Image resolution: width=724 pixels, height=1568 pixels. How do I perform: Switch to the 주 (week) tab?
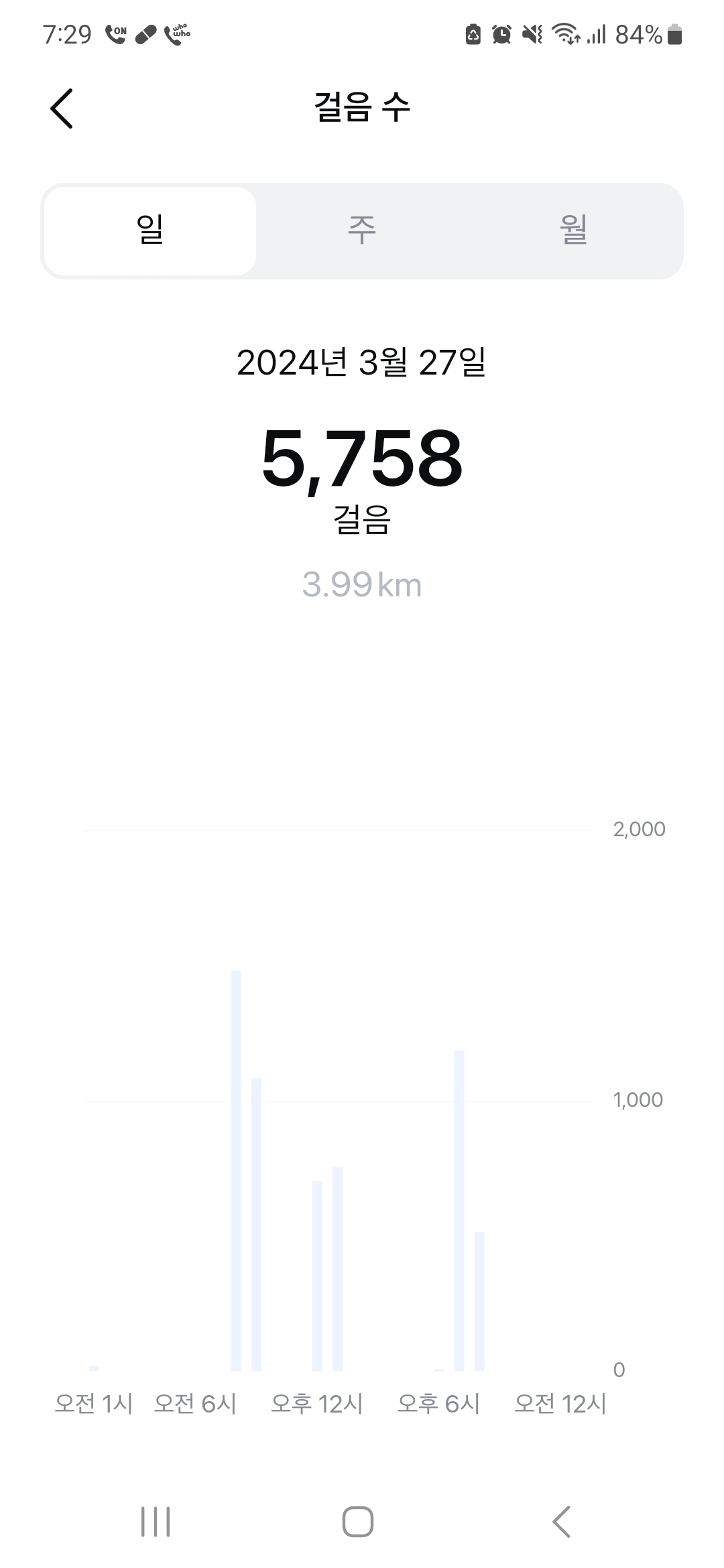(362, 231)
